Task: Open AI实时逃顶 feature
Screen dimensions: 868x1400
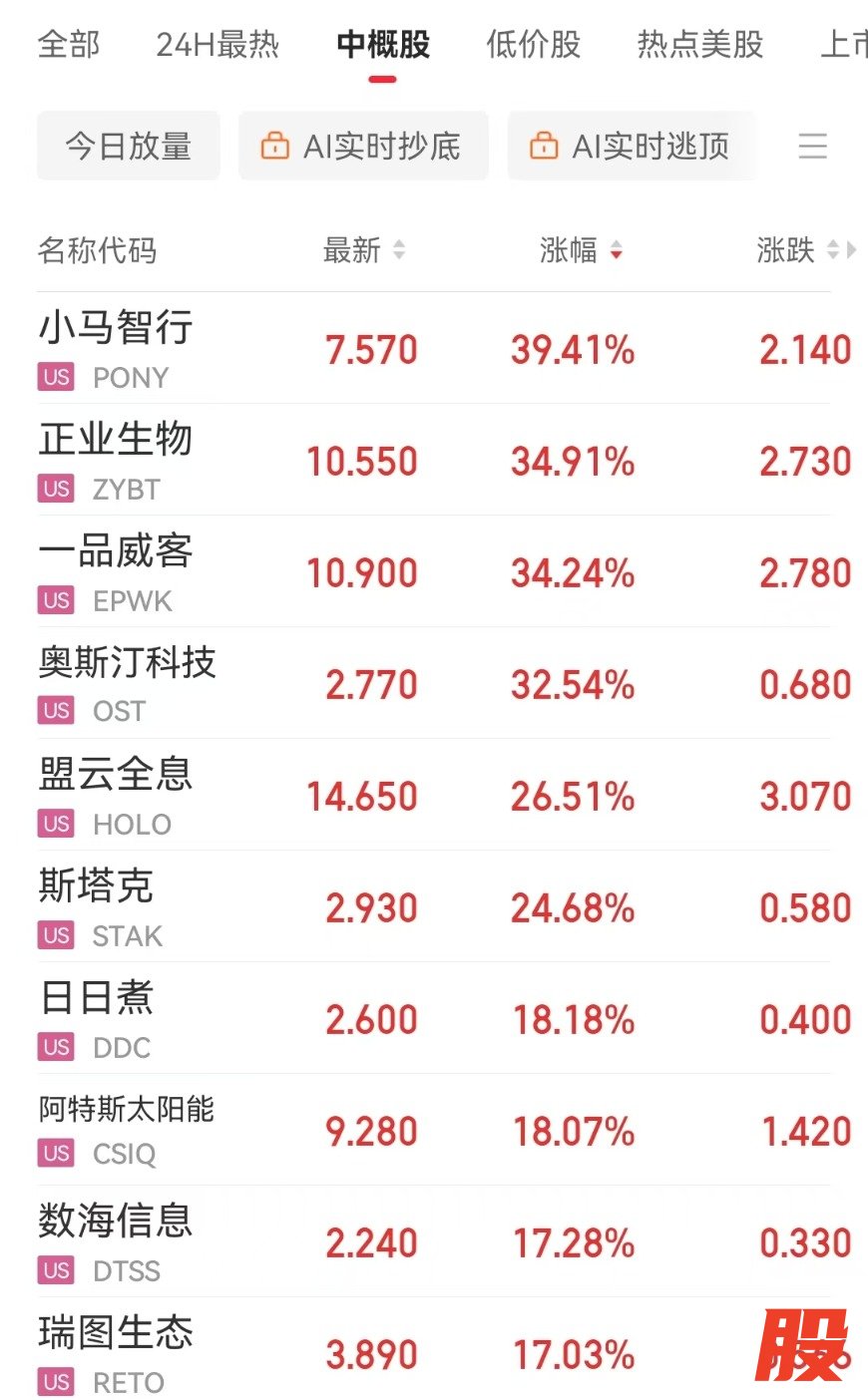Action: point(631,147)
